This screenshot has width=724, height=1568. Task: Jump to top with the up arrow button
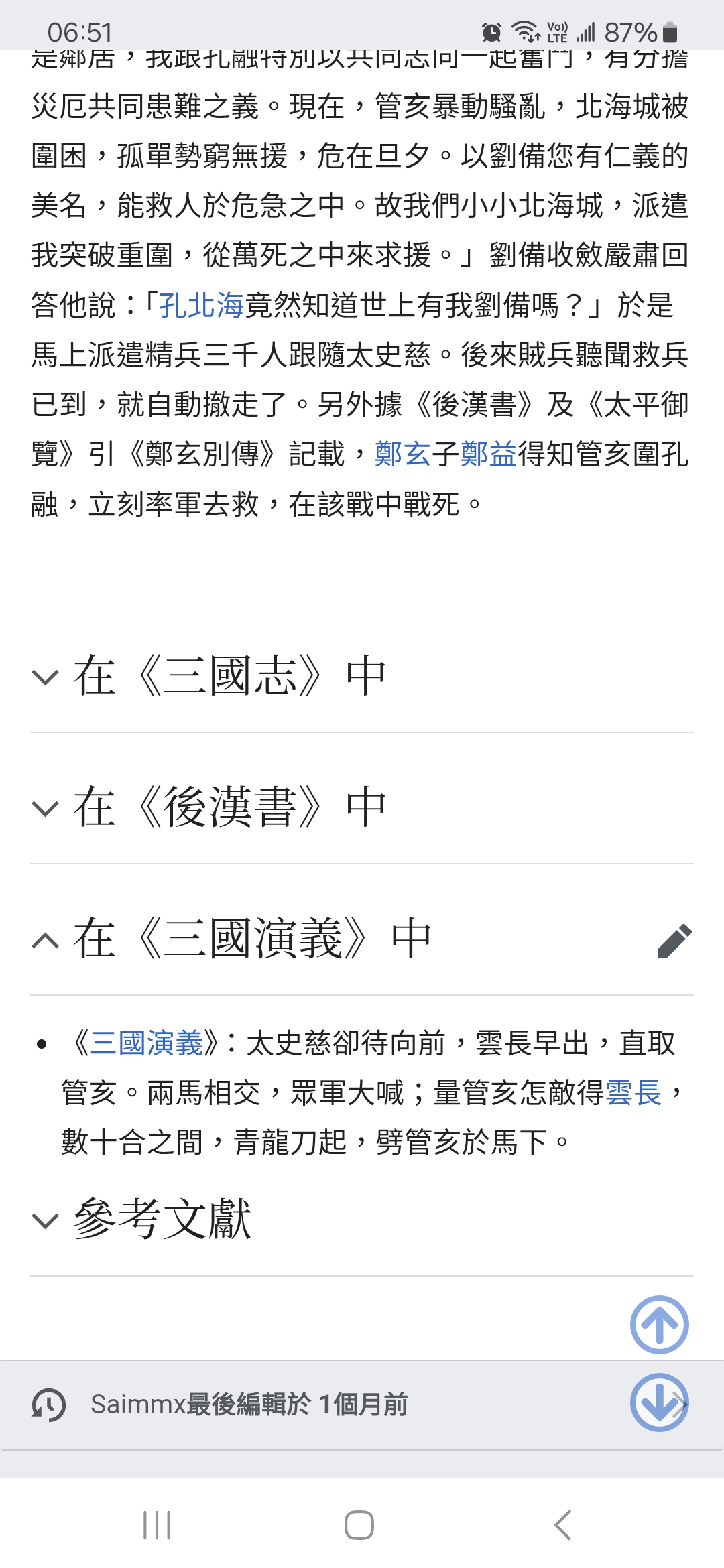pos(659,1325)
